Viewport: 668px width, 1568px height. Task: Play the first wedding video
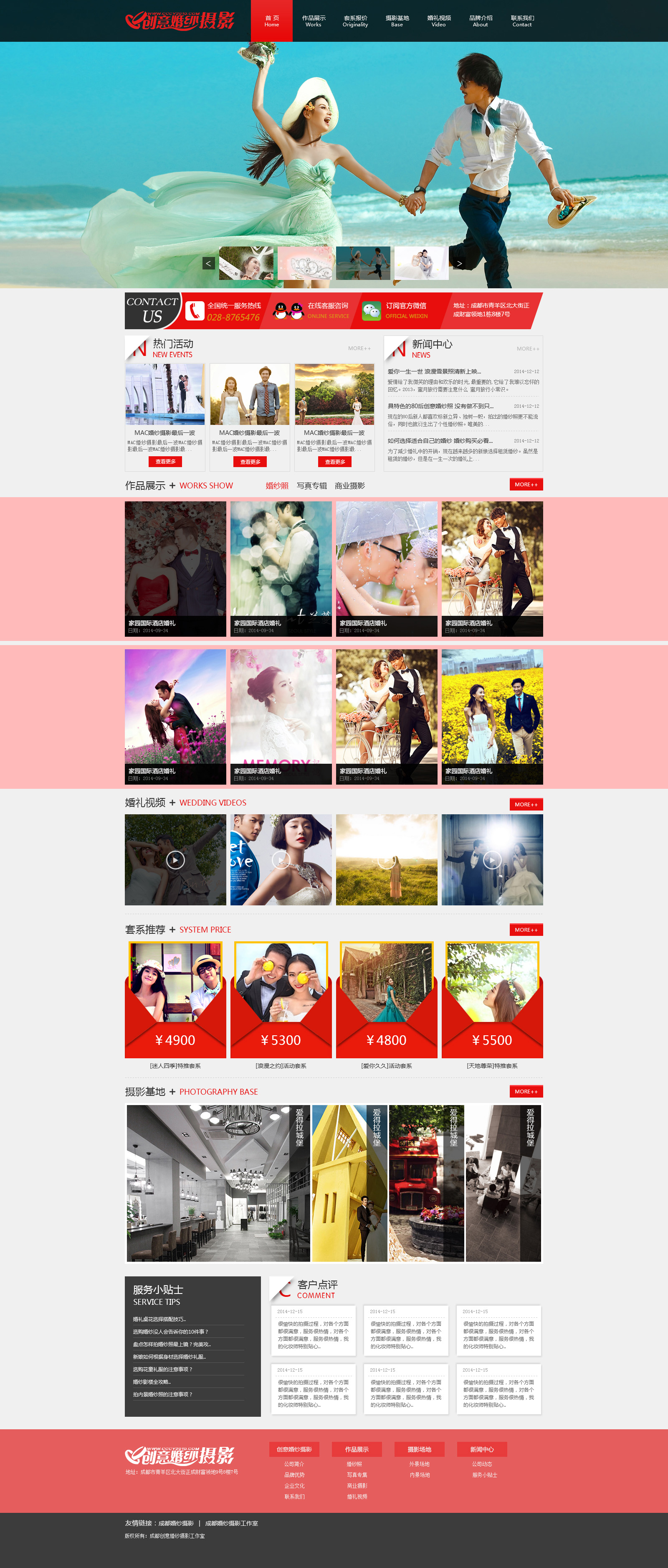pyautogui.click(x=175, y=859)
